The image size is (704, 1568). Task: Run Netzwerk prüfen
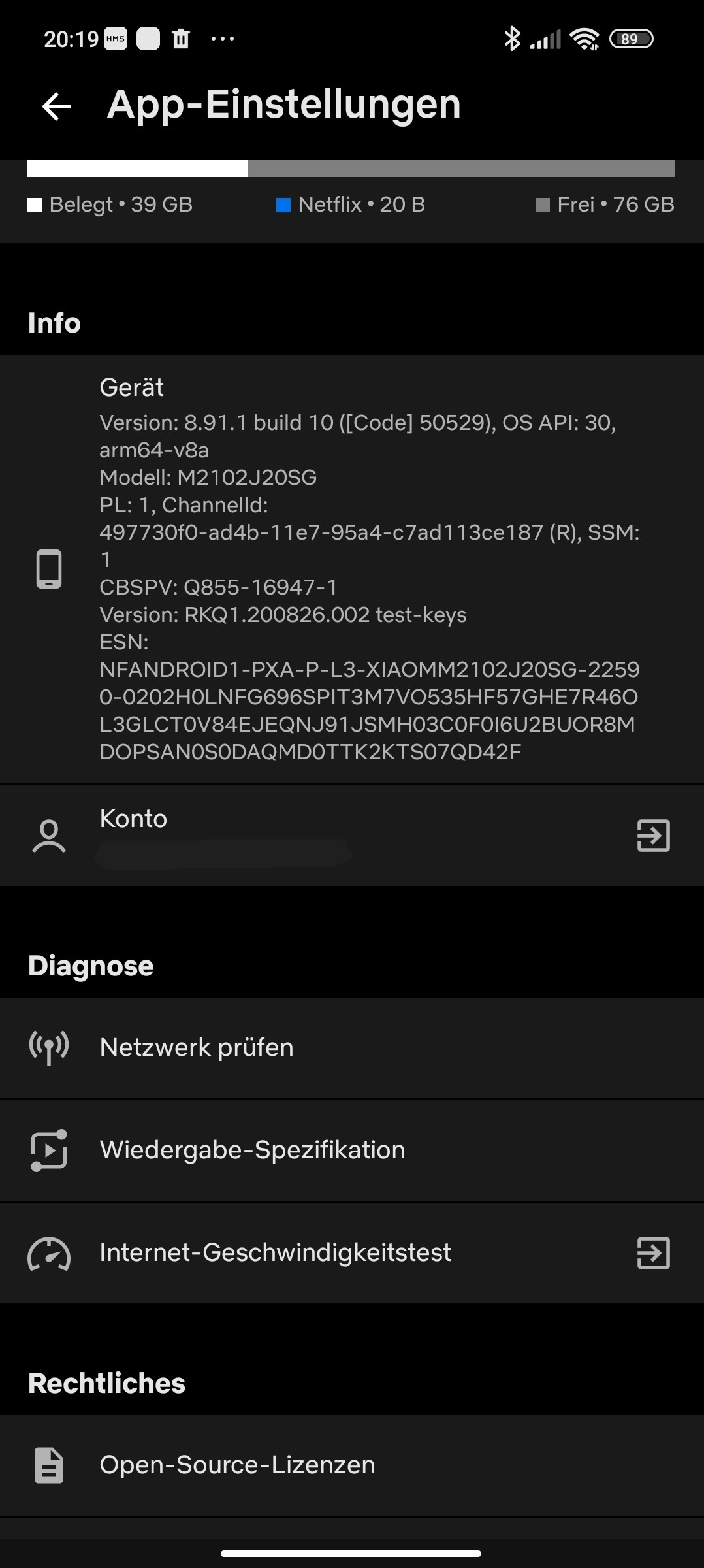tap(352, 1048)
